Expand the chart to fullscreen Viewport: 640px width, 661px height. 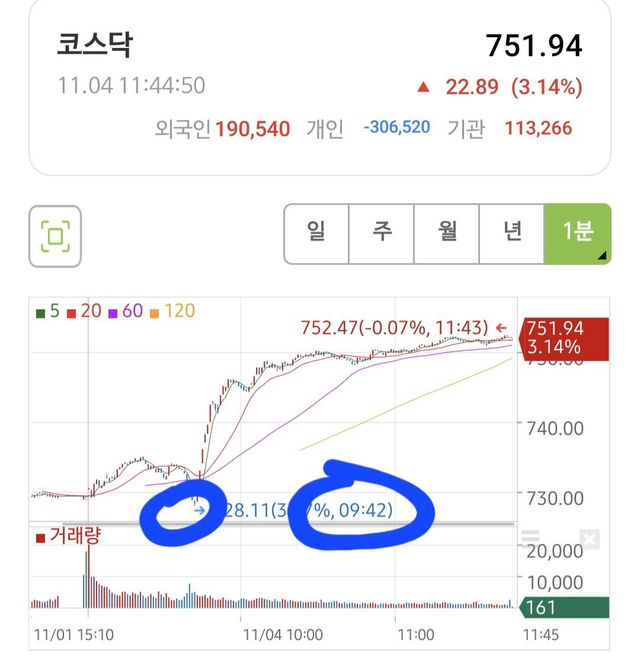click(x=55, y=236)
